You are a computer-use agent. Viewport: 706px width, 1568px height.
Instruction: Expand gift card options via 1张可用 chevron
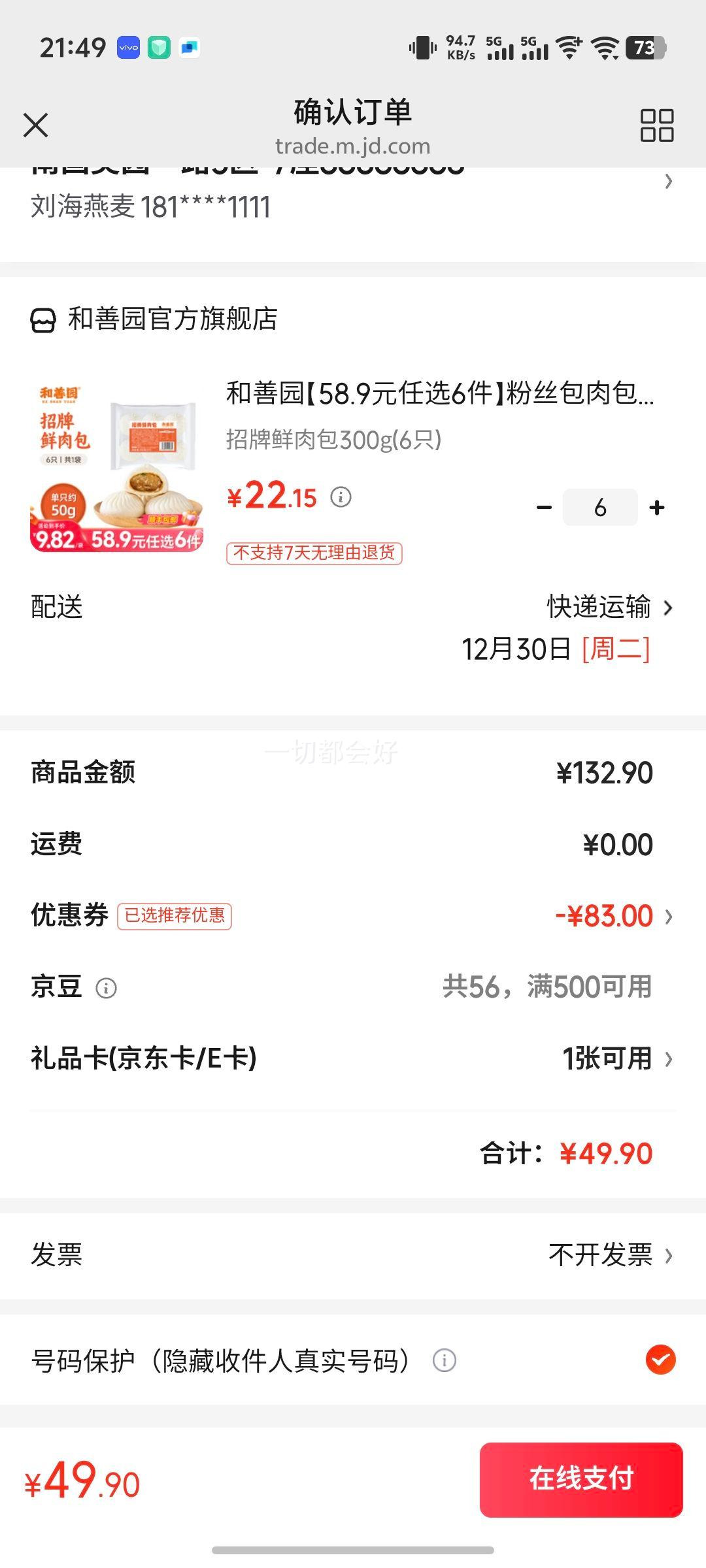pos(668,1058)
